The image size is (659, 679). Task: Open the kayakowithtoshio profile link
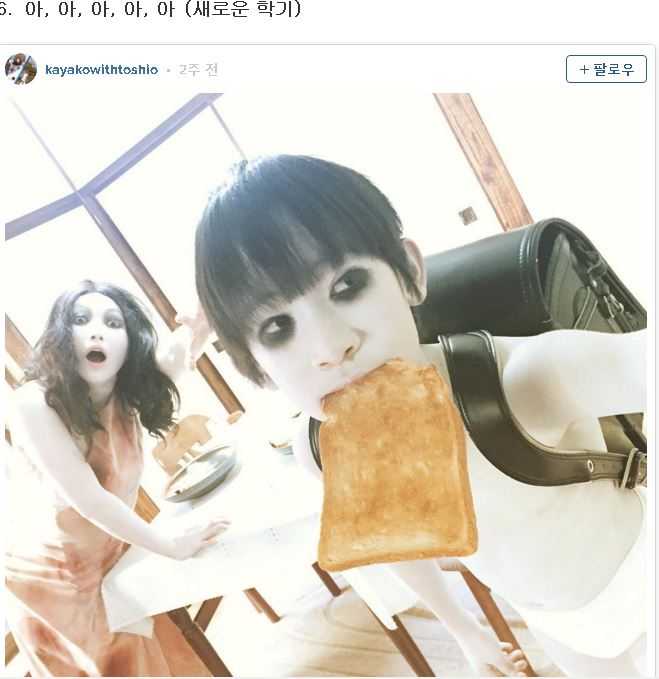tap(102, 70)
